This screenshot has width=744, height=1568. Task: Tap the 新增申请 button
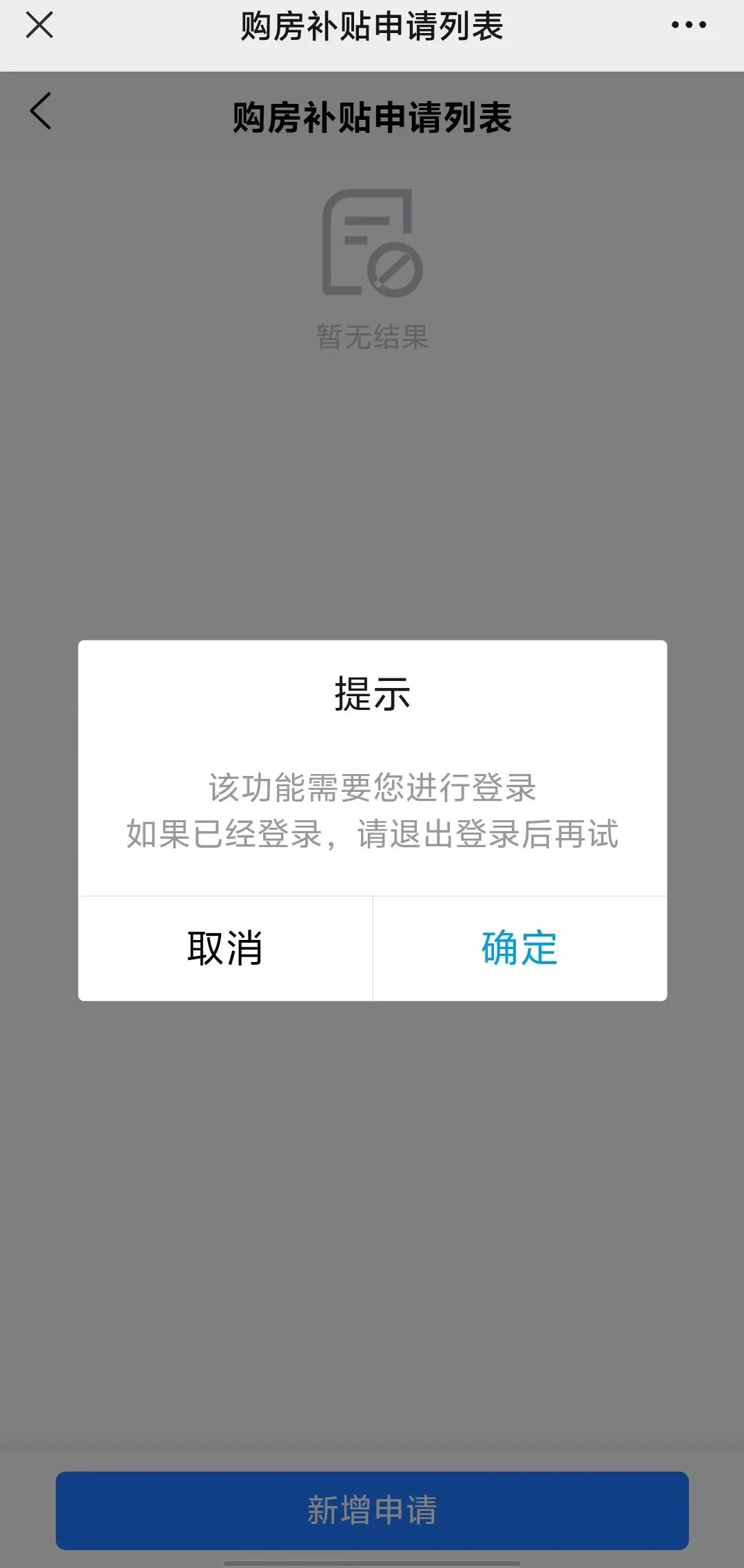tap(372, 1510)
